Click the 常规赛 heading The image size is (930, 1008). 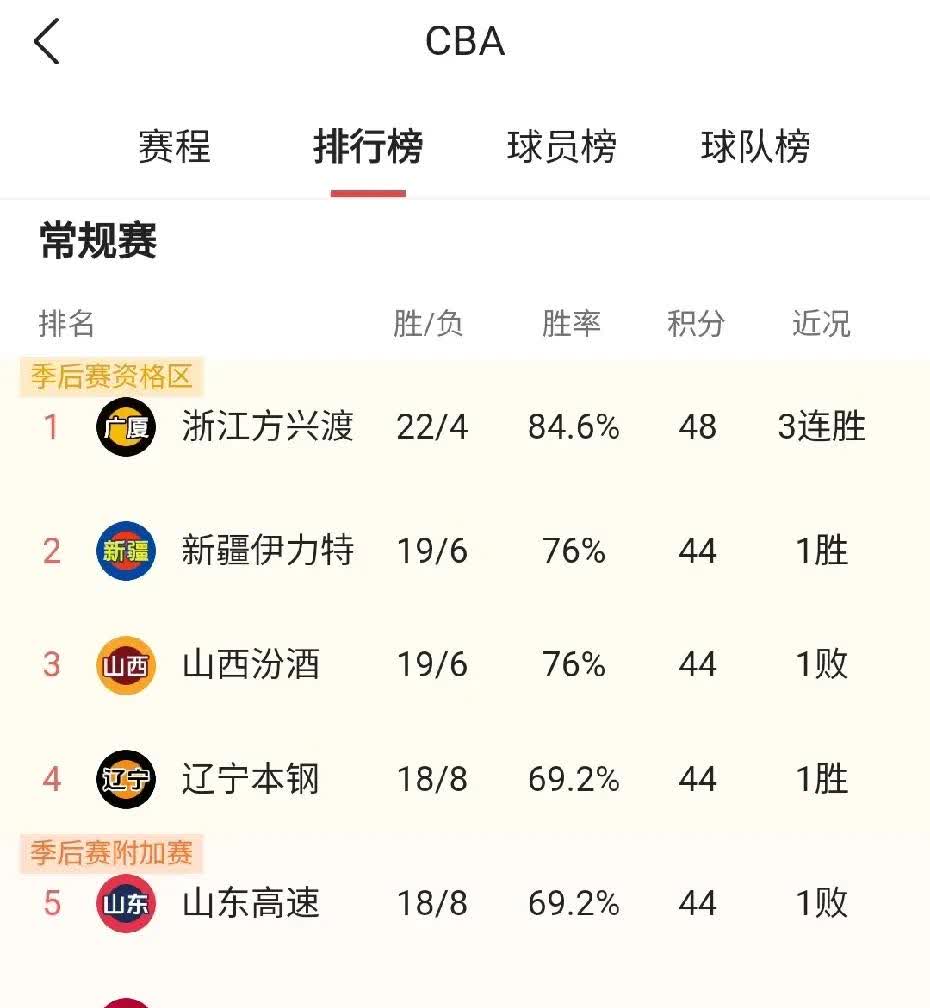tap(97, 243)
